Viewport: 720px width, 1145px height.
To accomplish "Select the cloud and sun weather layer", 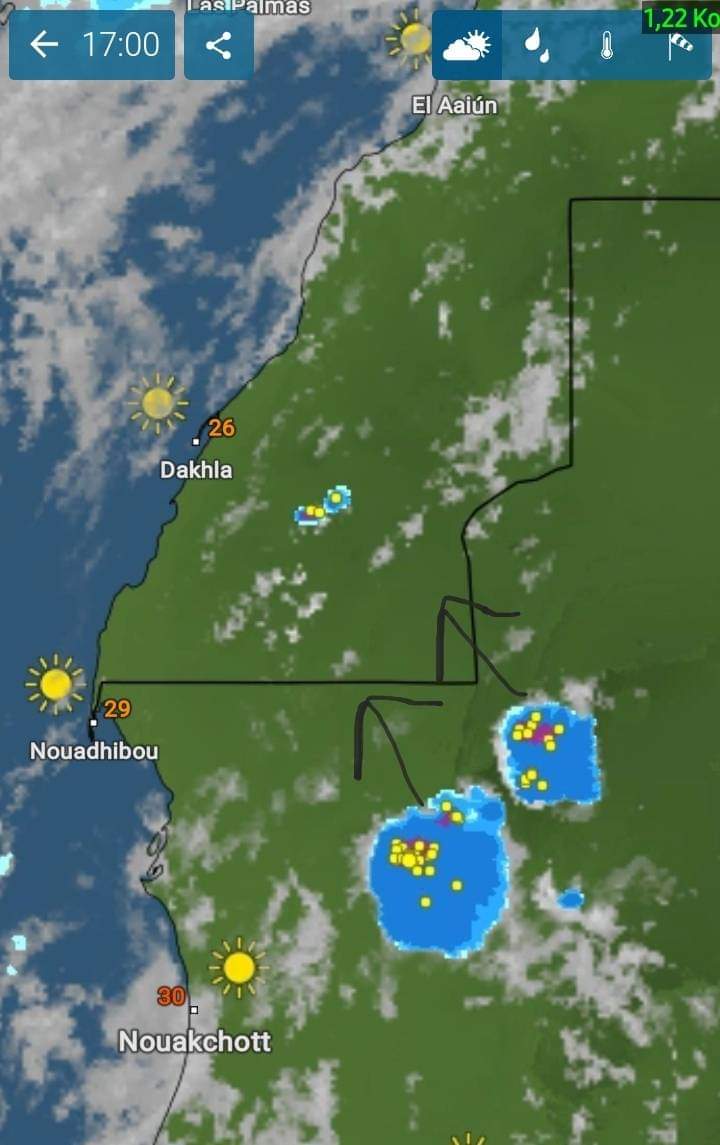I will [467, 46].
